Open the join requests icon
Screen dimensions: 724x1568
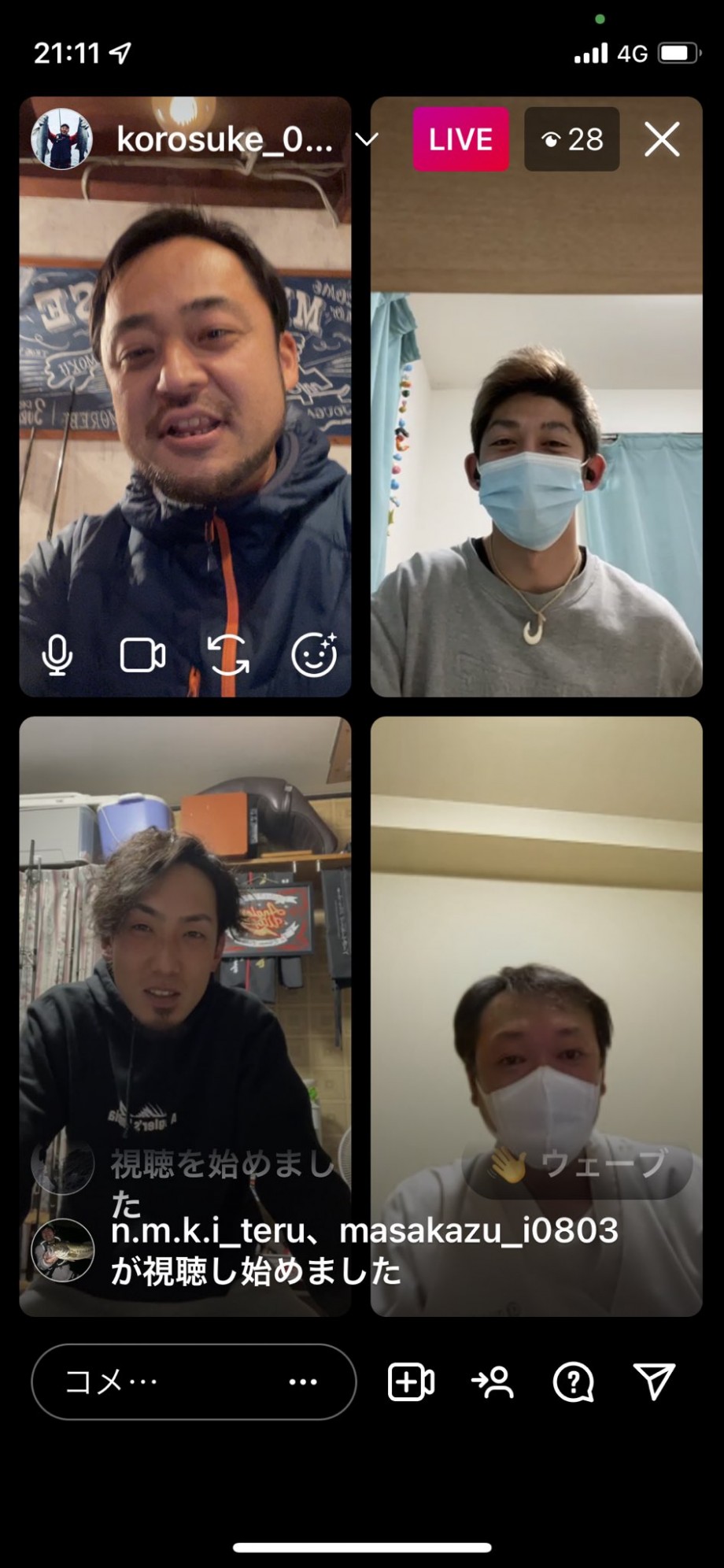pyautogui.click(x=493, y=1381)
